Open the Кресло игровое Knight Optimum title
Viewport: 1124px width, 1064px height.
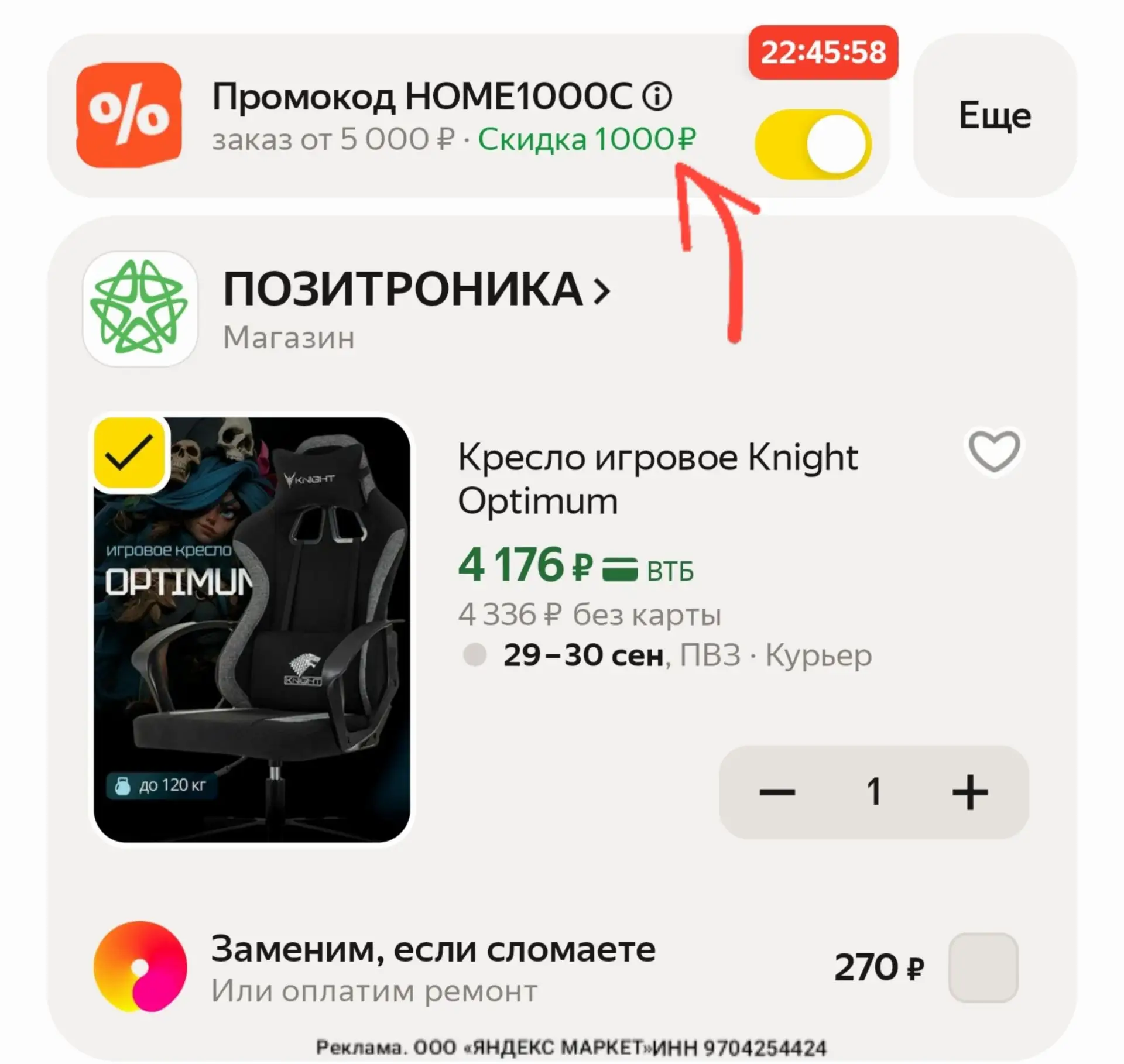pos(657,479)
